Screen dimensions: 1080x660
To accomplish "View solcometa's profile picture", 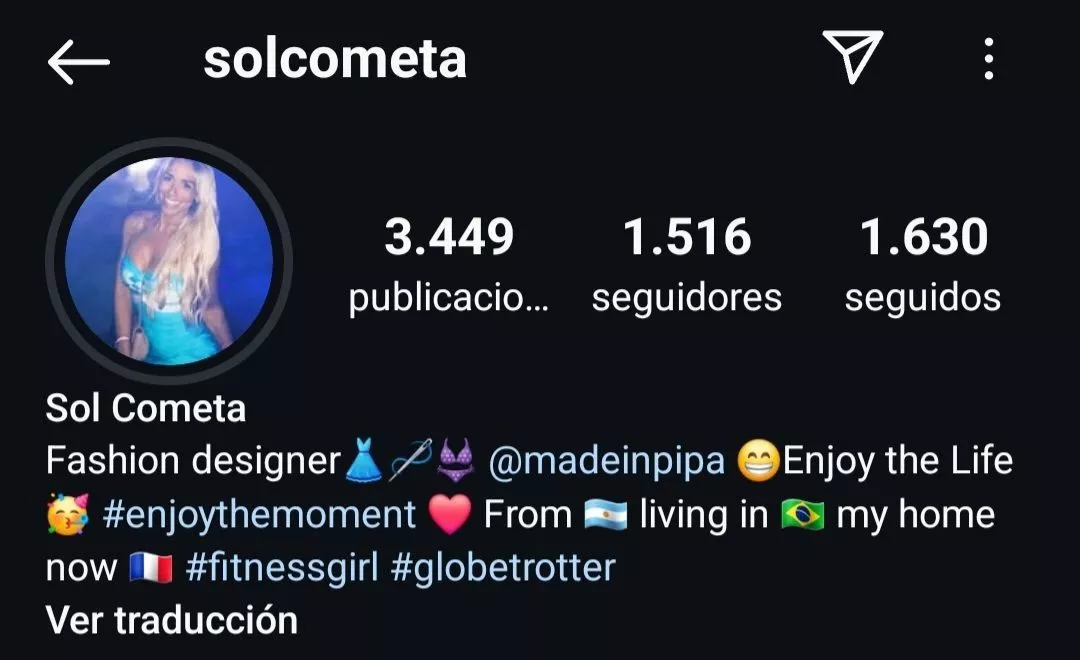I will [169, 260].
